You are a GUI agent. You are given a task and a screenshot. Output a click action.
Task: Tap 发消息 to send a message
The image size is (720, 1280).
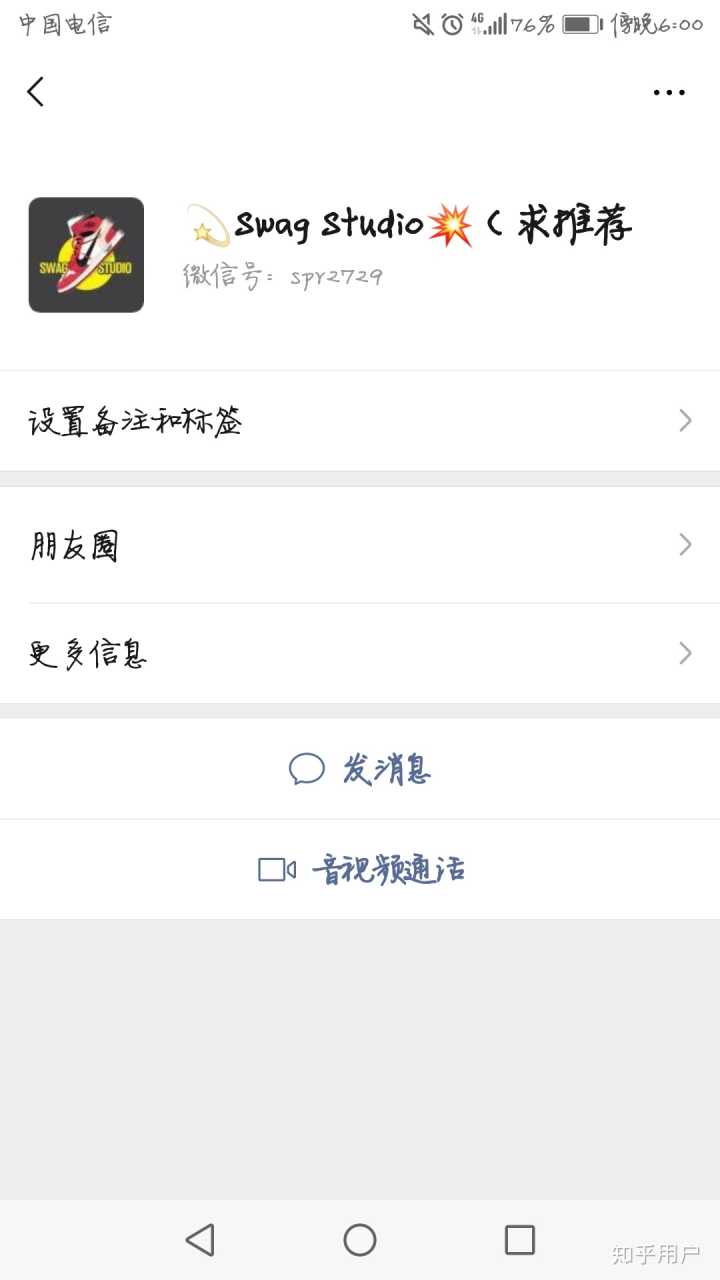click(360, 769)
